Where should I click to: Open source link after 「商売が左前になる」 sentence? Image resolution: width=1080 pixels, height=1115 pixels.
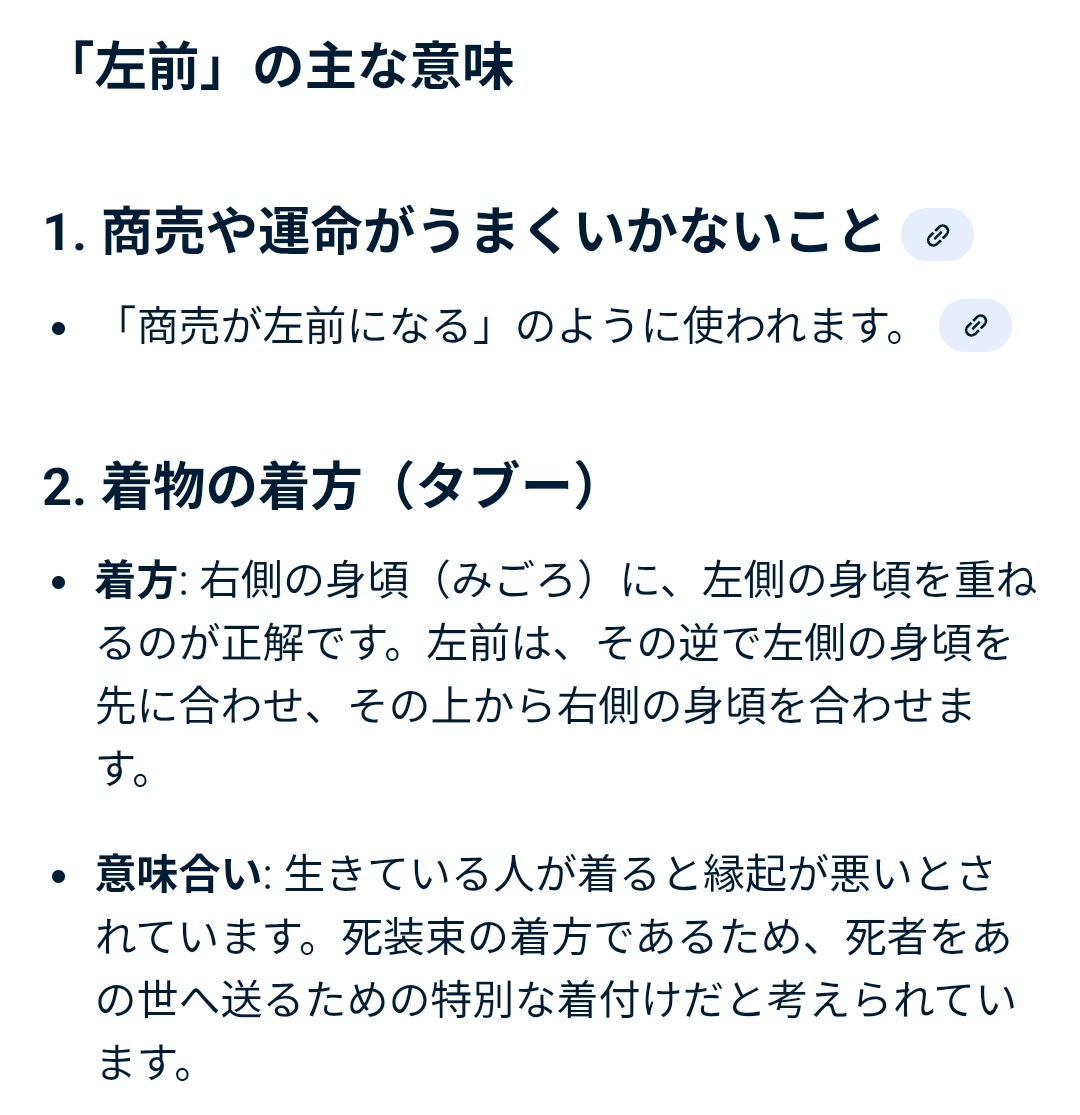[975, 326]
